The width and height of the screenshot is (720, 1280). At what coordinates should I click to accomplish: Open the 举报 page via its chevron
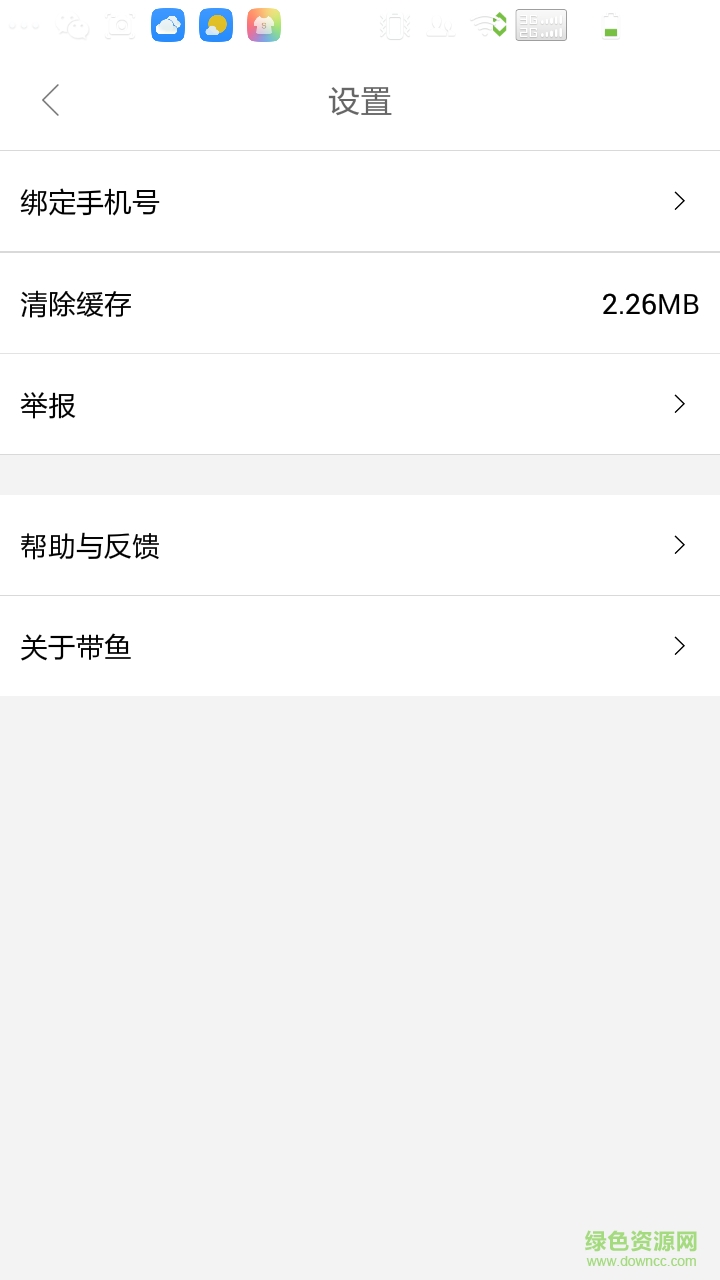pos(679,404)
